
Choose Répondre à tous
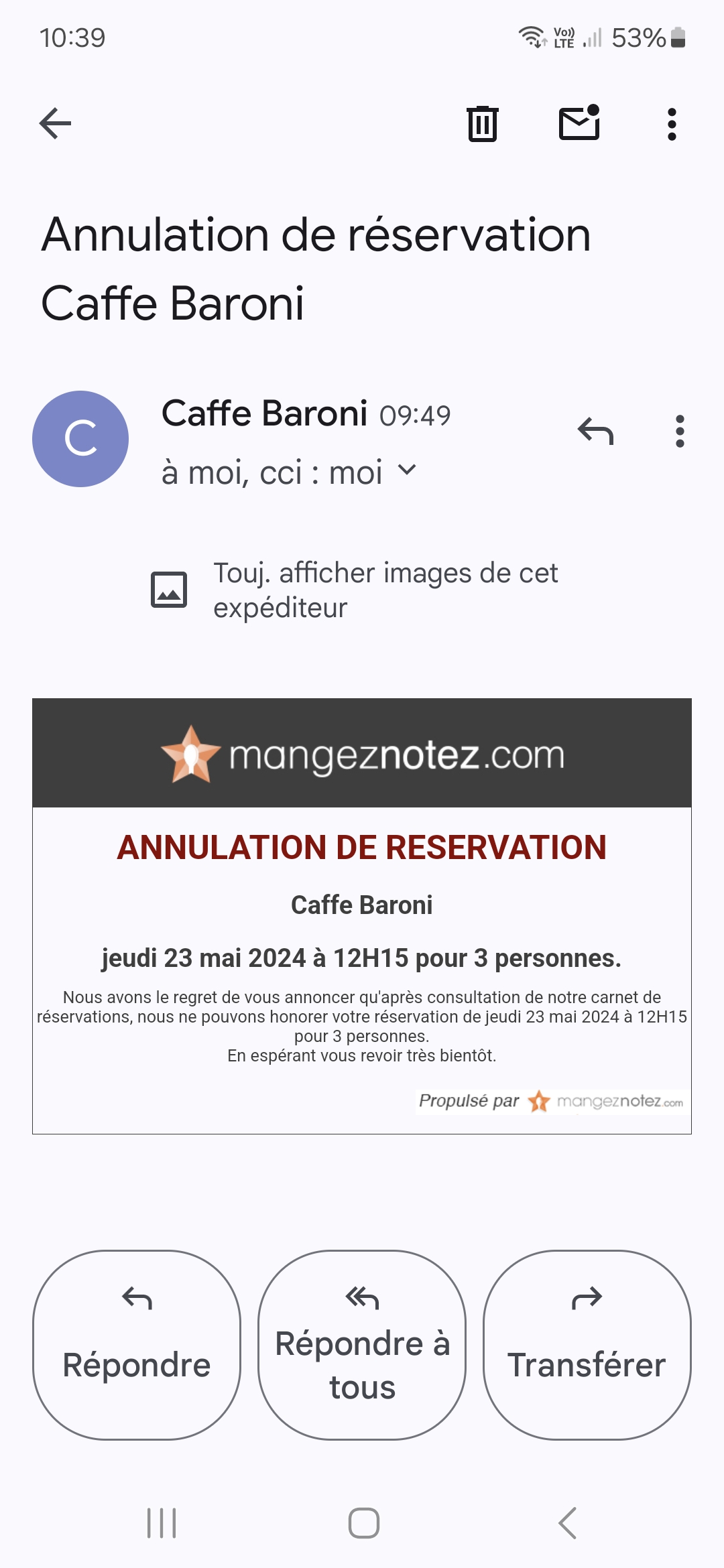(362, 1344)
